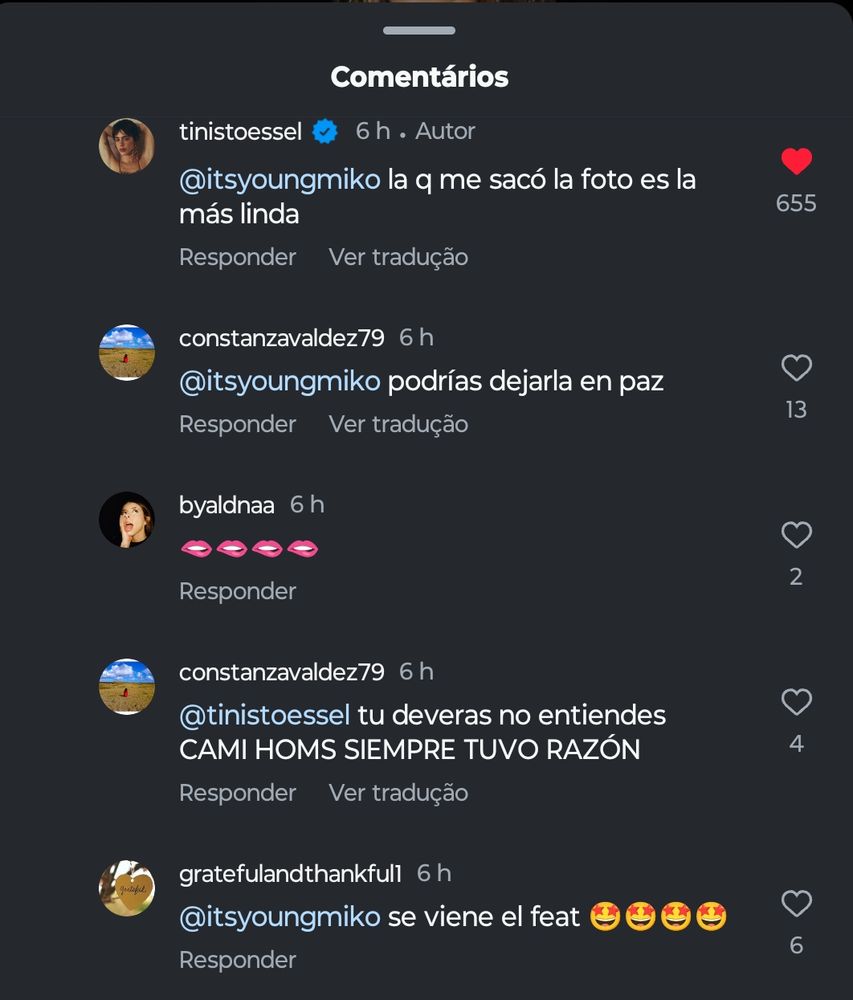Viewport: 853px width, 1000px height.
Task: Open tinistoessel's profile picture
Action: click(x=127, y=147)
